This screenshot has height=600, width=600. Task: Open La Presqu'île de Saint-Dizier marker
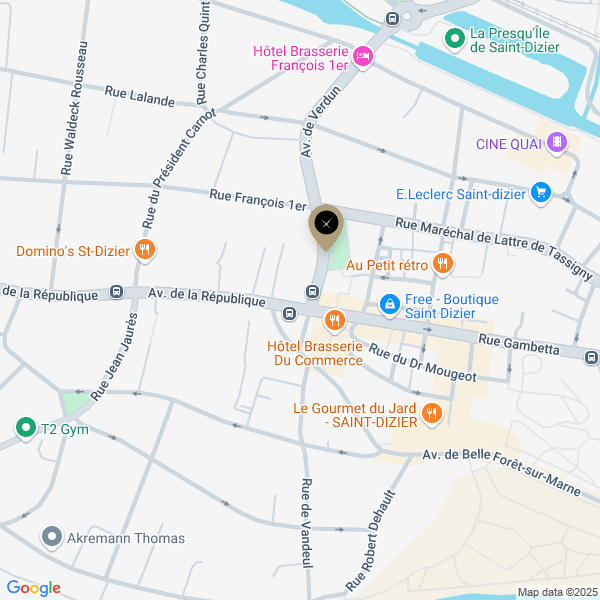(453, 39)
